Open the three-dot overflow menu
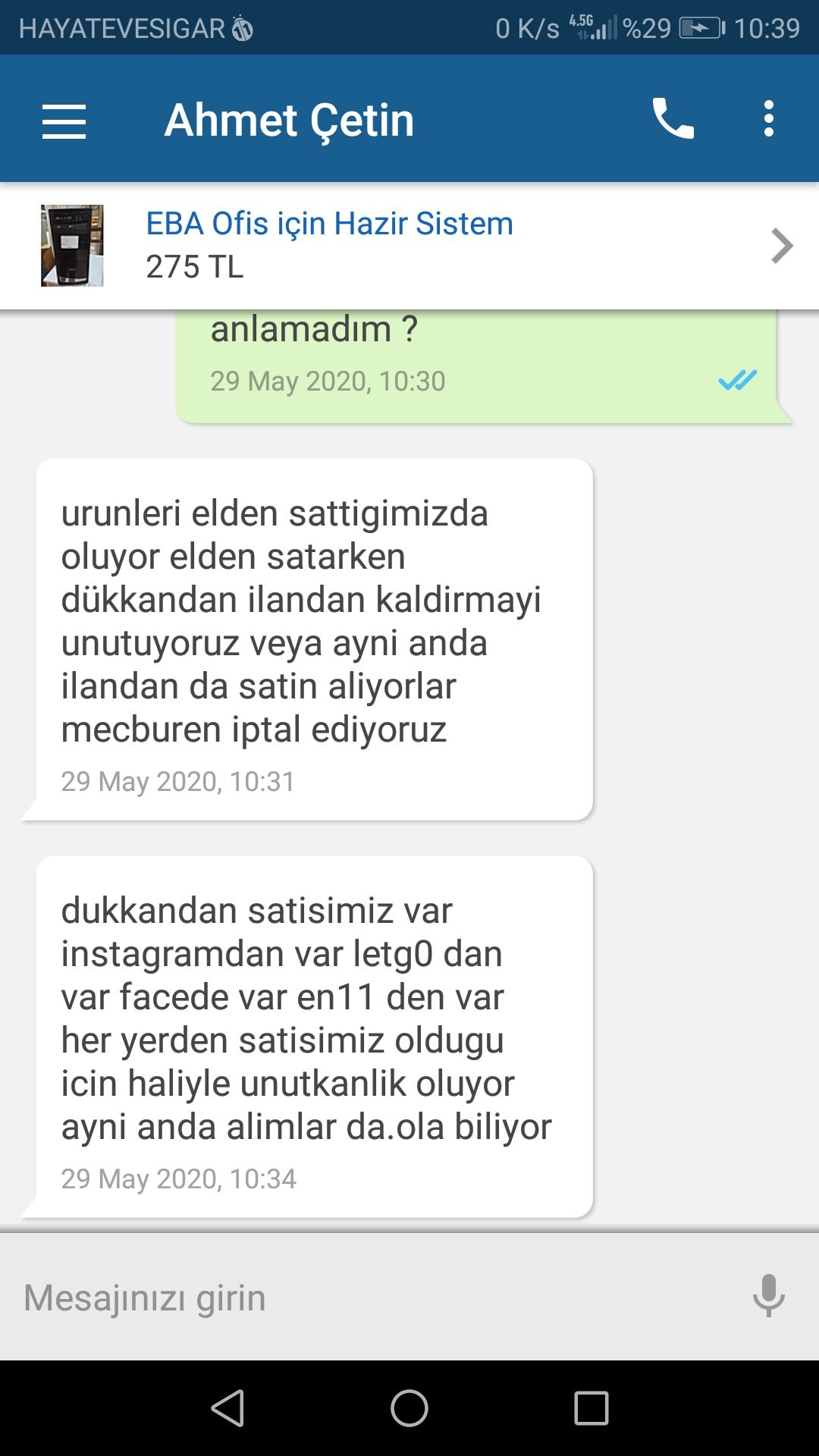The width and height of the screenshot is (819, 1456). [769, 119]
